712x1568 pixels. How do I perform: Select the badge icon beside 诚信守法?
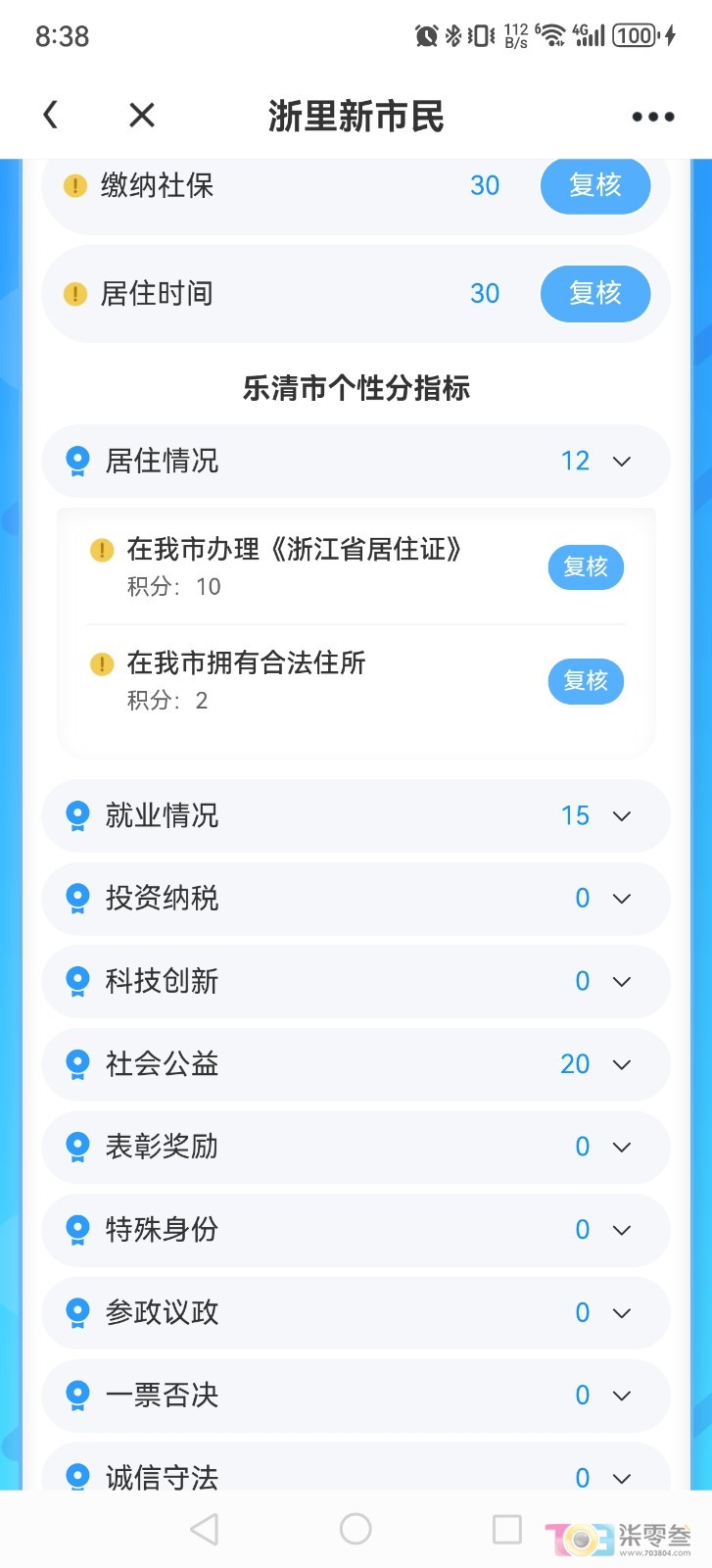click(x=76, y=1475)
